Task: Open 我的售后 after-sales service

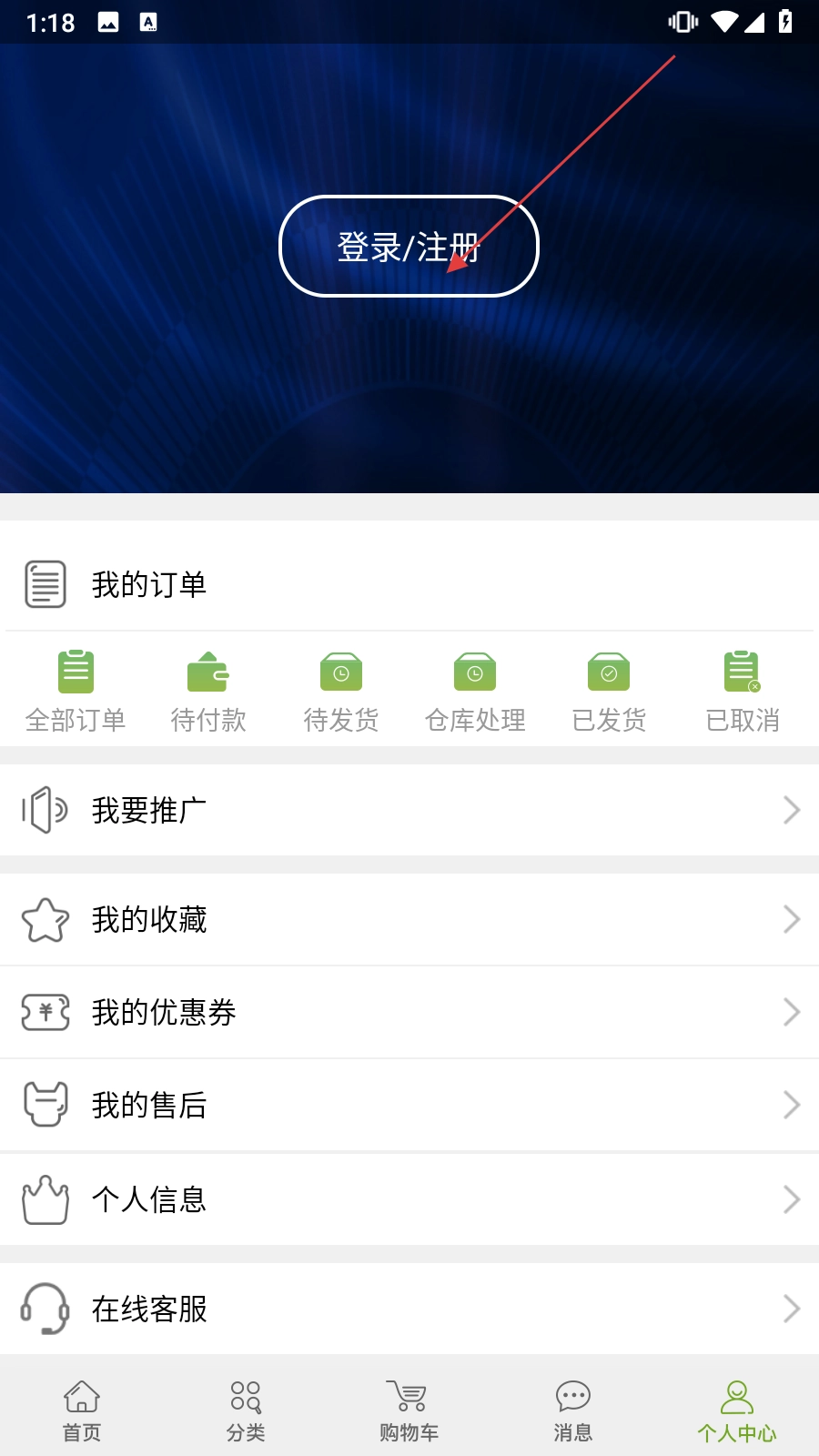Action: 409,1105
